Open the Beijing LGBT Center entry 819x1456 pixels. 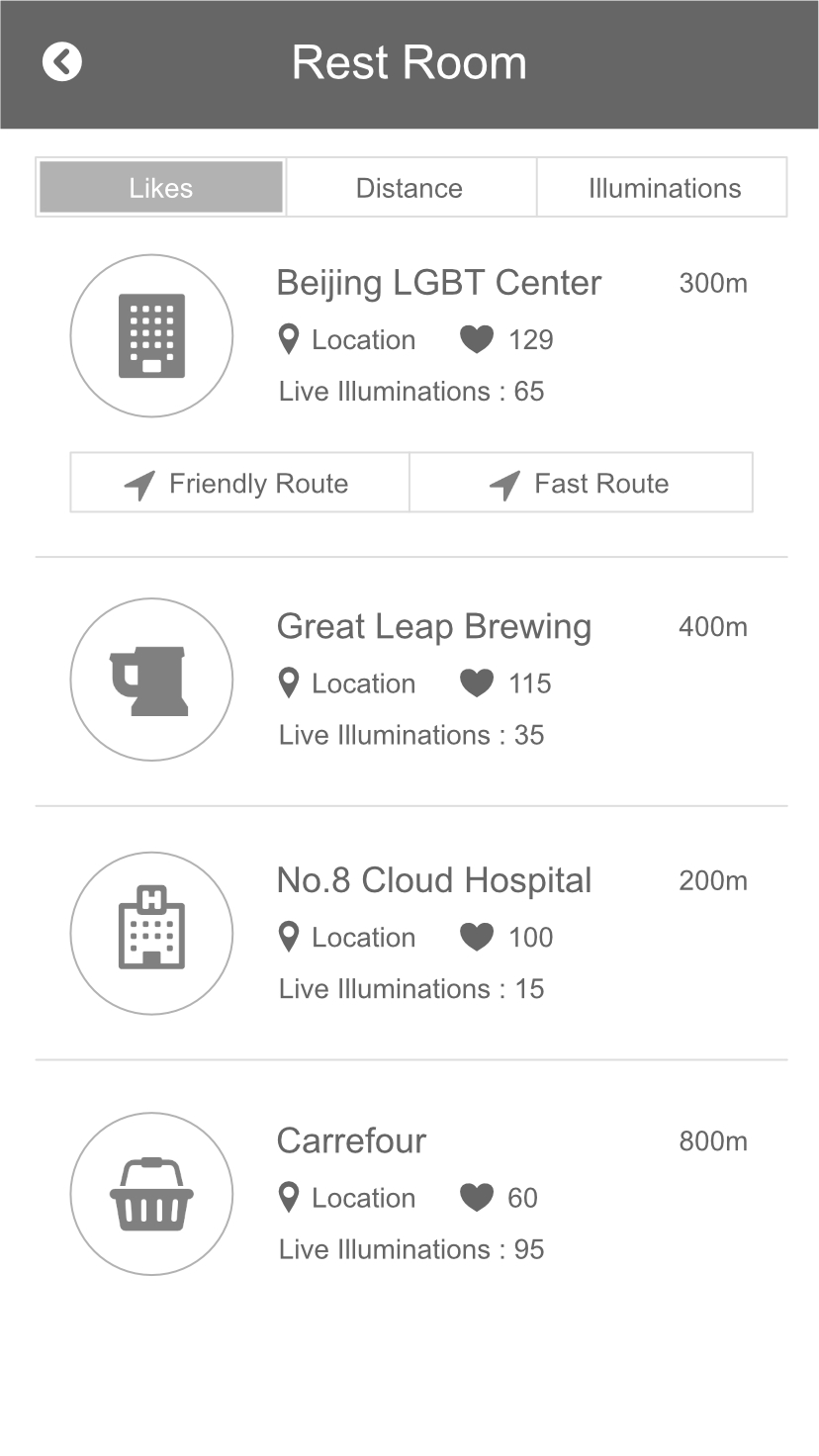click(x=438, y=283)
